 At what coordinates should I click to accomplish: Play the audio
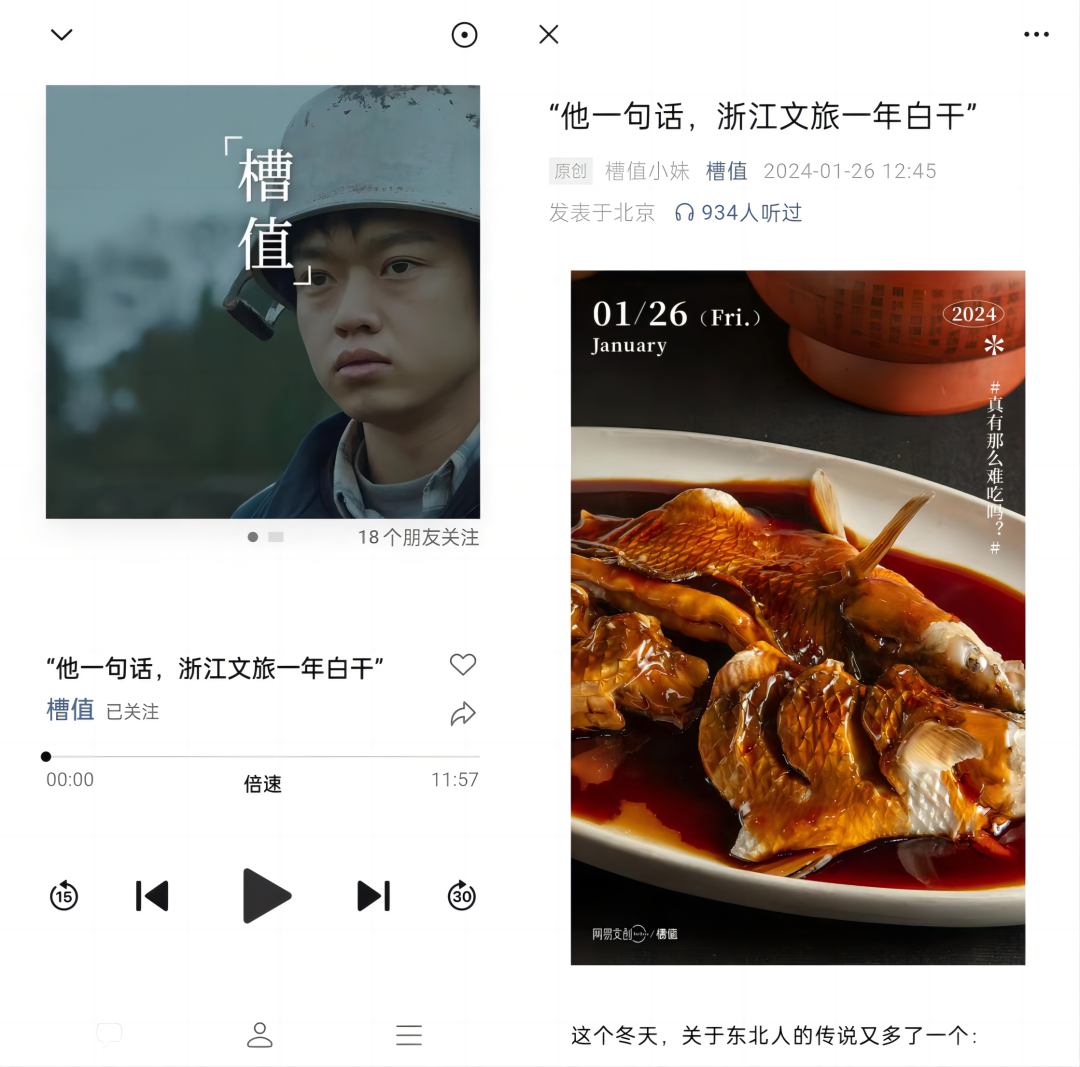point(265,895)
